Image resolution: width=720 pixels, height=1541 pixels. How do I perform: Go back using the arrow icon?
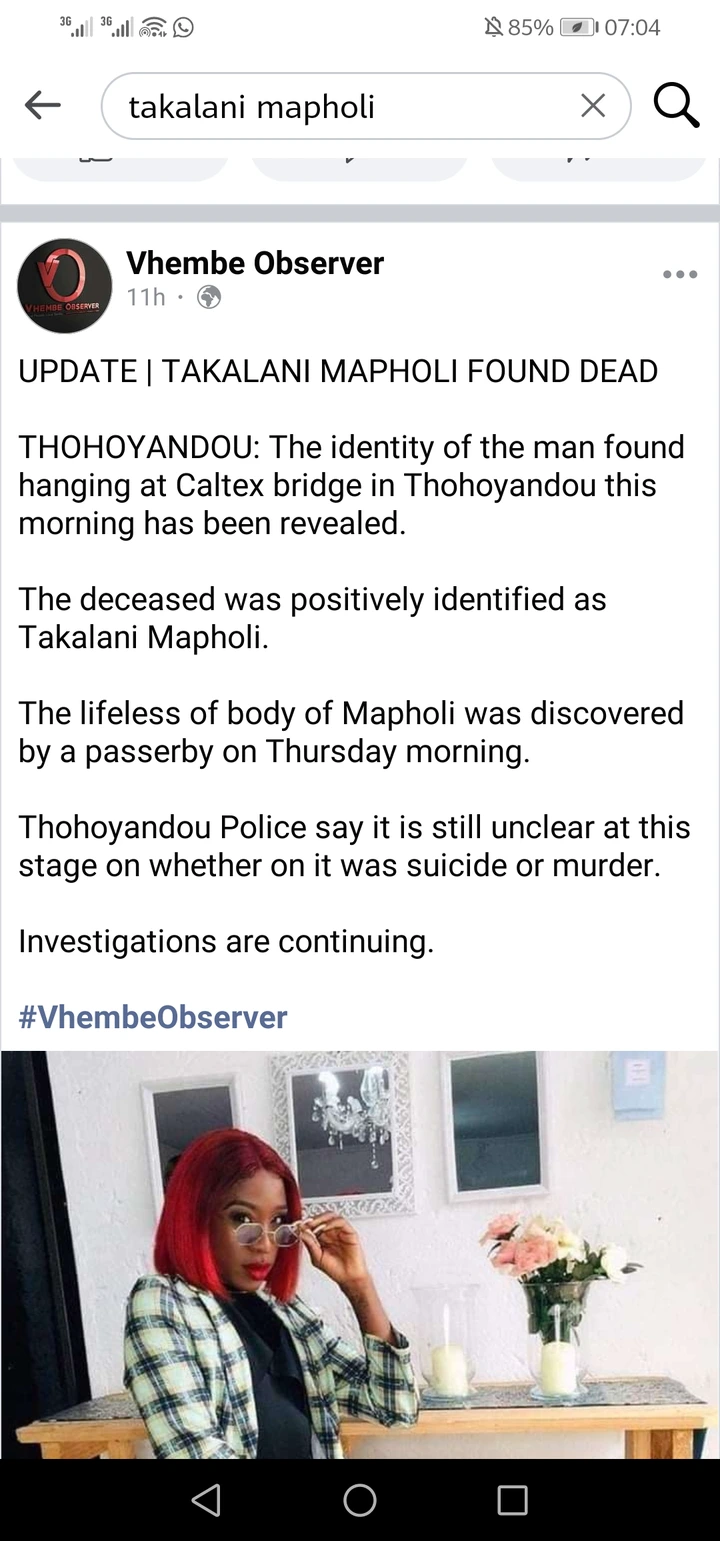[x=42, y=105]
